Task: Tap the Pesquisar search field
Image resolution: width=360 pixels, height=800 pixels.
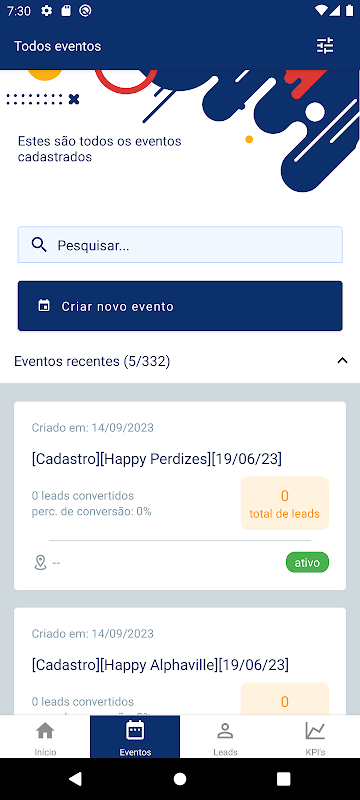Action: click(x=180, y=245)
